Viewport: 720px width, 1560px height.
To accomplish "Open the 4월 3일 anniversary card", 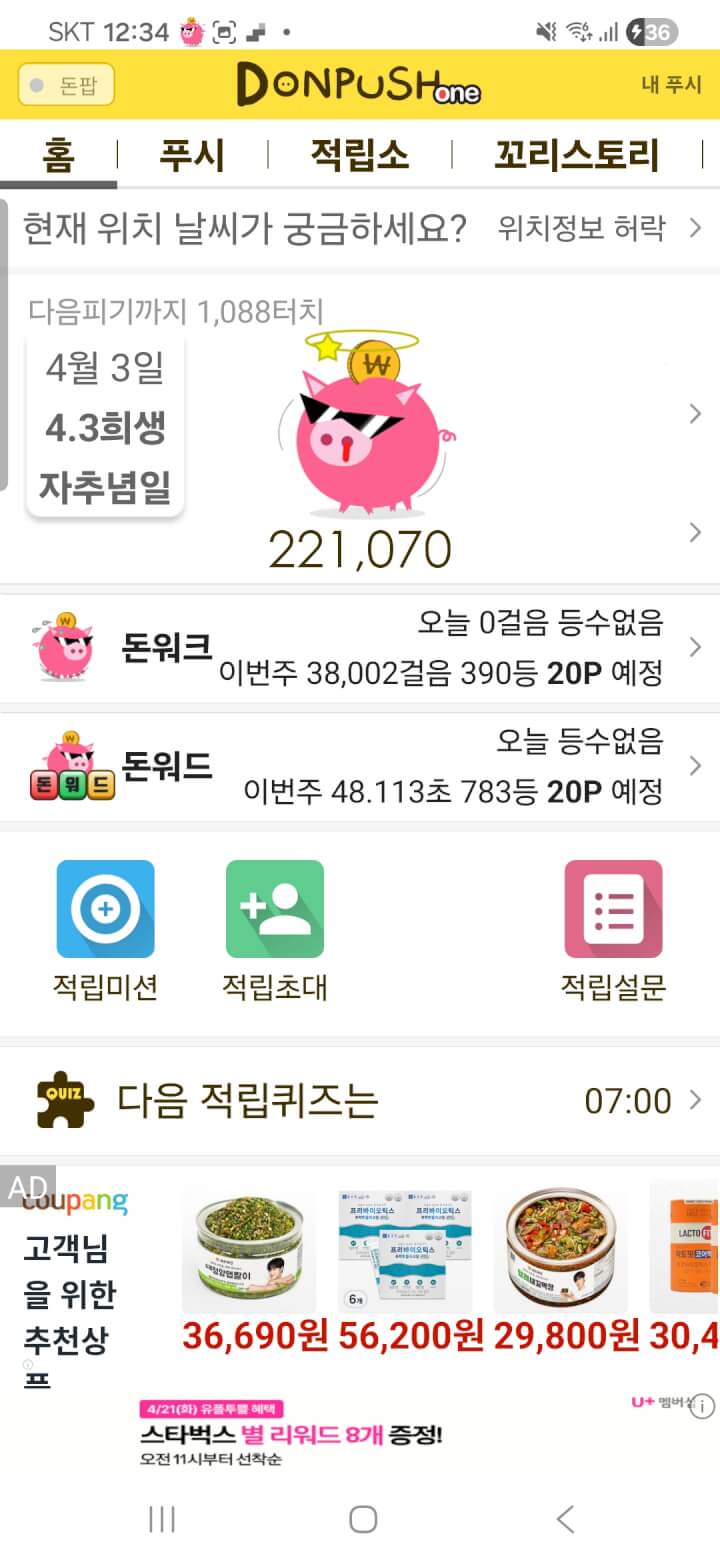I will coord(105,428).
